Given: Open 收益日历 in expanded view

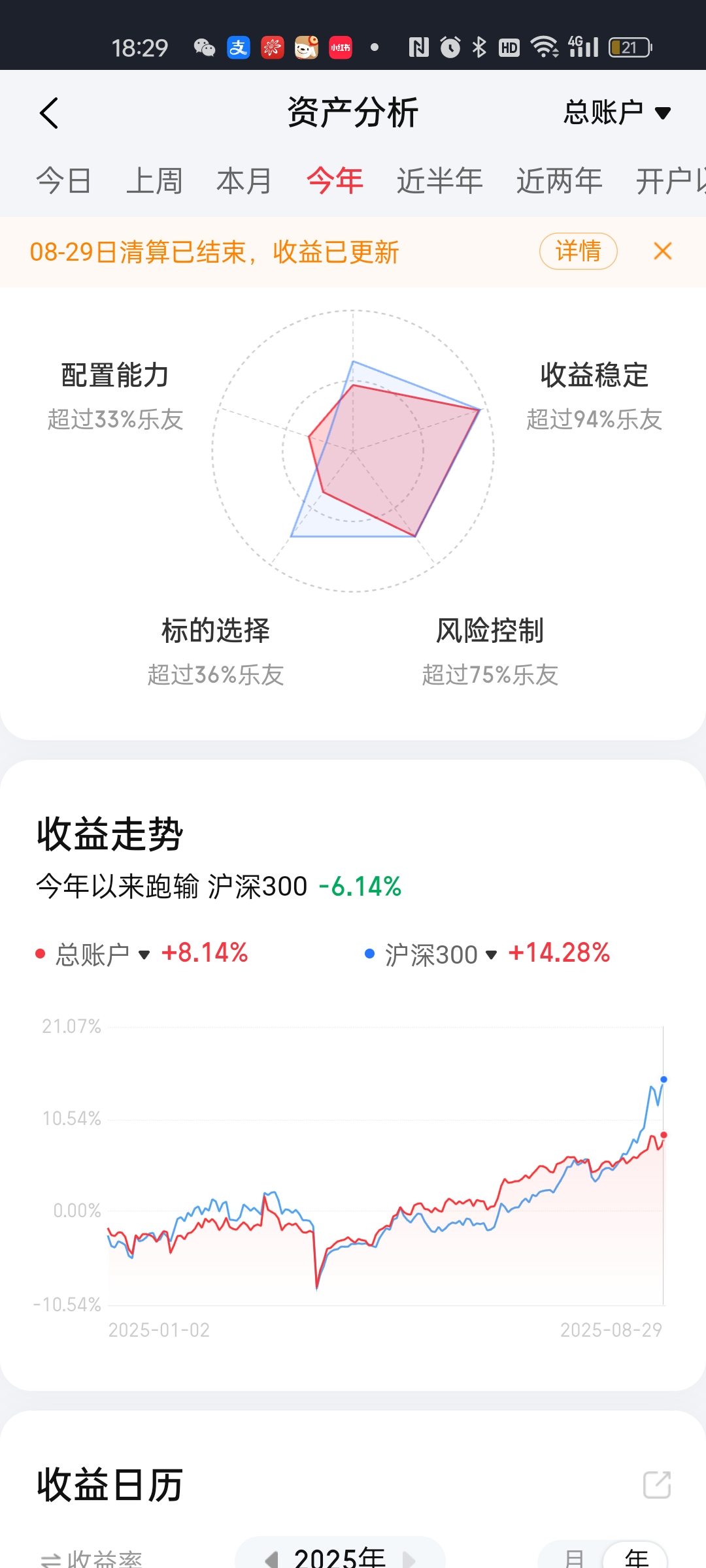Looking at the screenshot, I should point(657,1484).
